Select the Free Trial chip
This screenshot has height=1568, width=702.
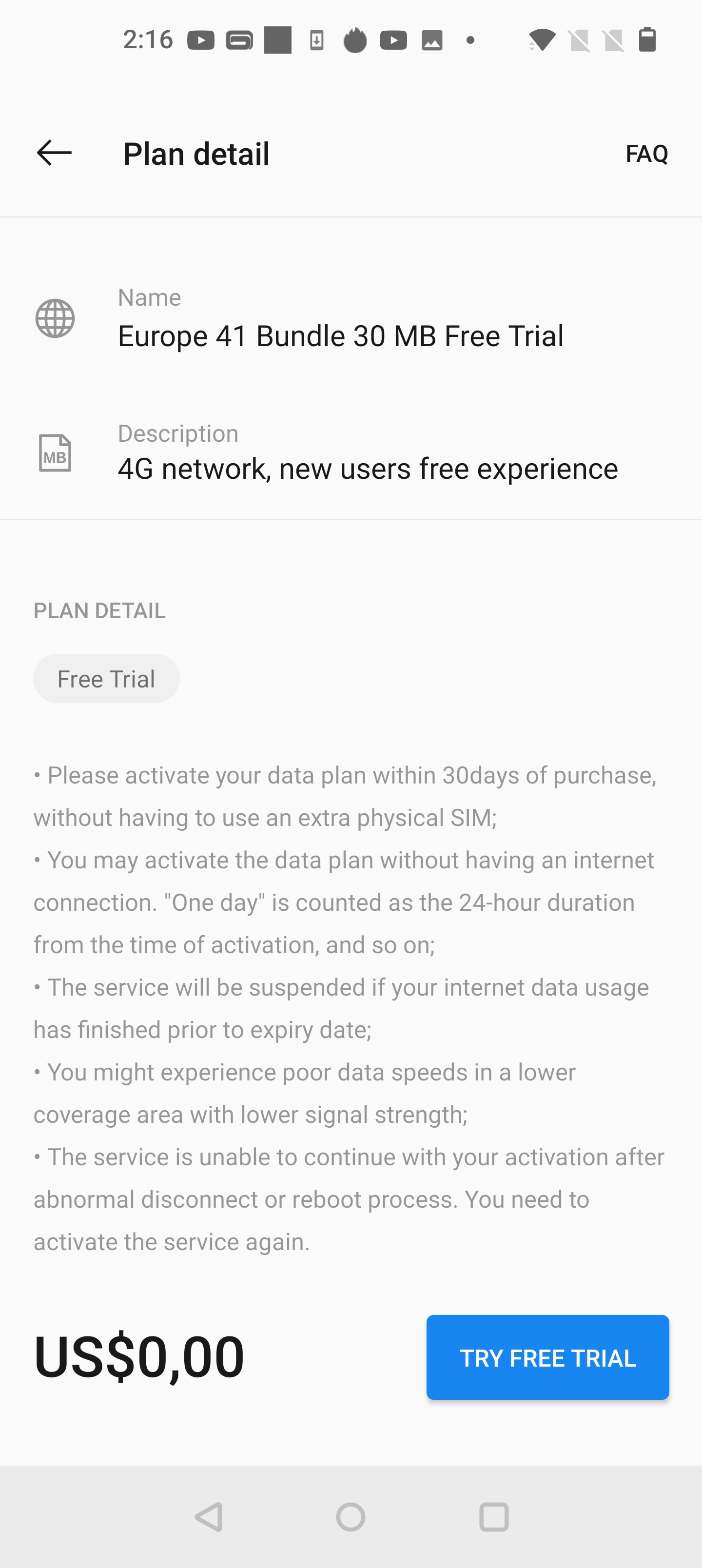(106, 679)
